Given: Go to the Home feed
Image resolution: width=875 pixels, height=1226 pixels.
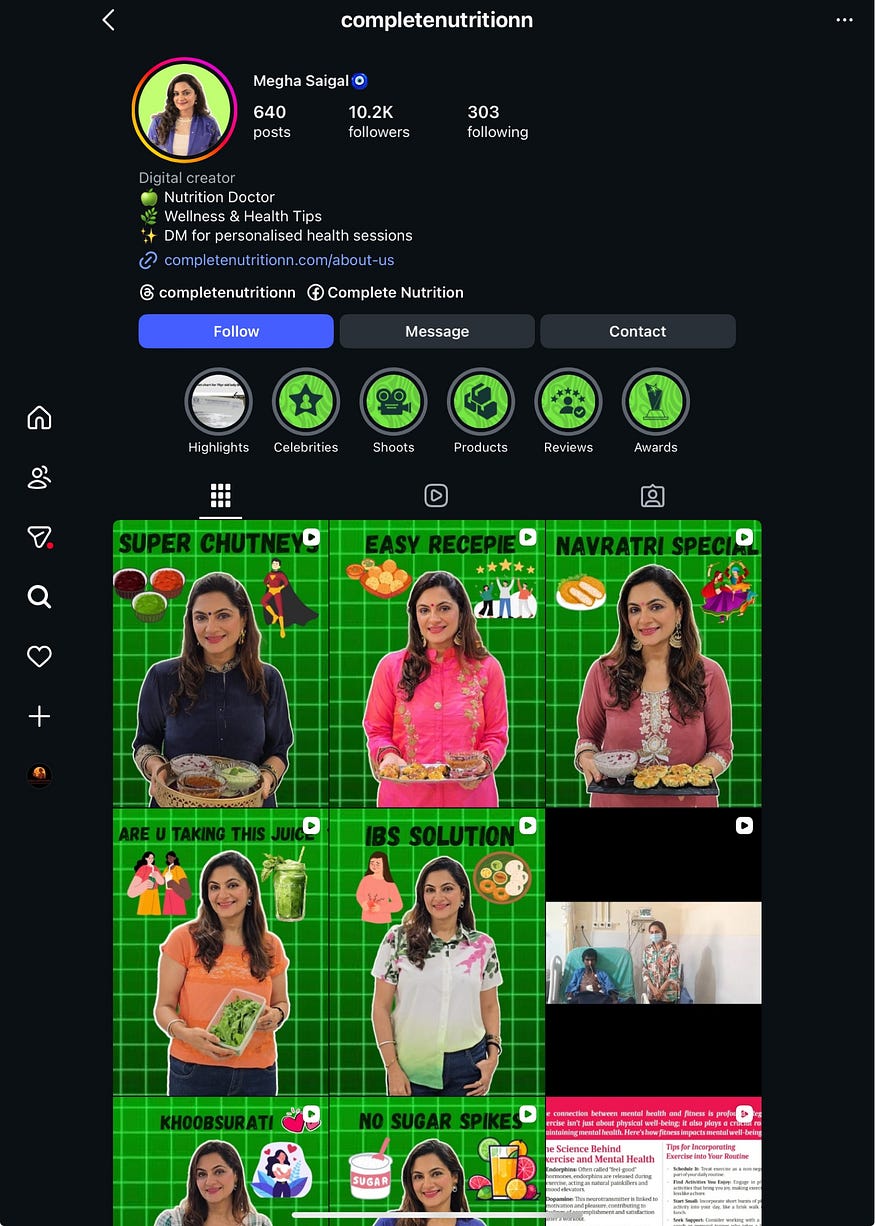Looking at the screenshot, I should click(39, 417).
